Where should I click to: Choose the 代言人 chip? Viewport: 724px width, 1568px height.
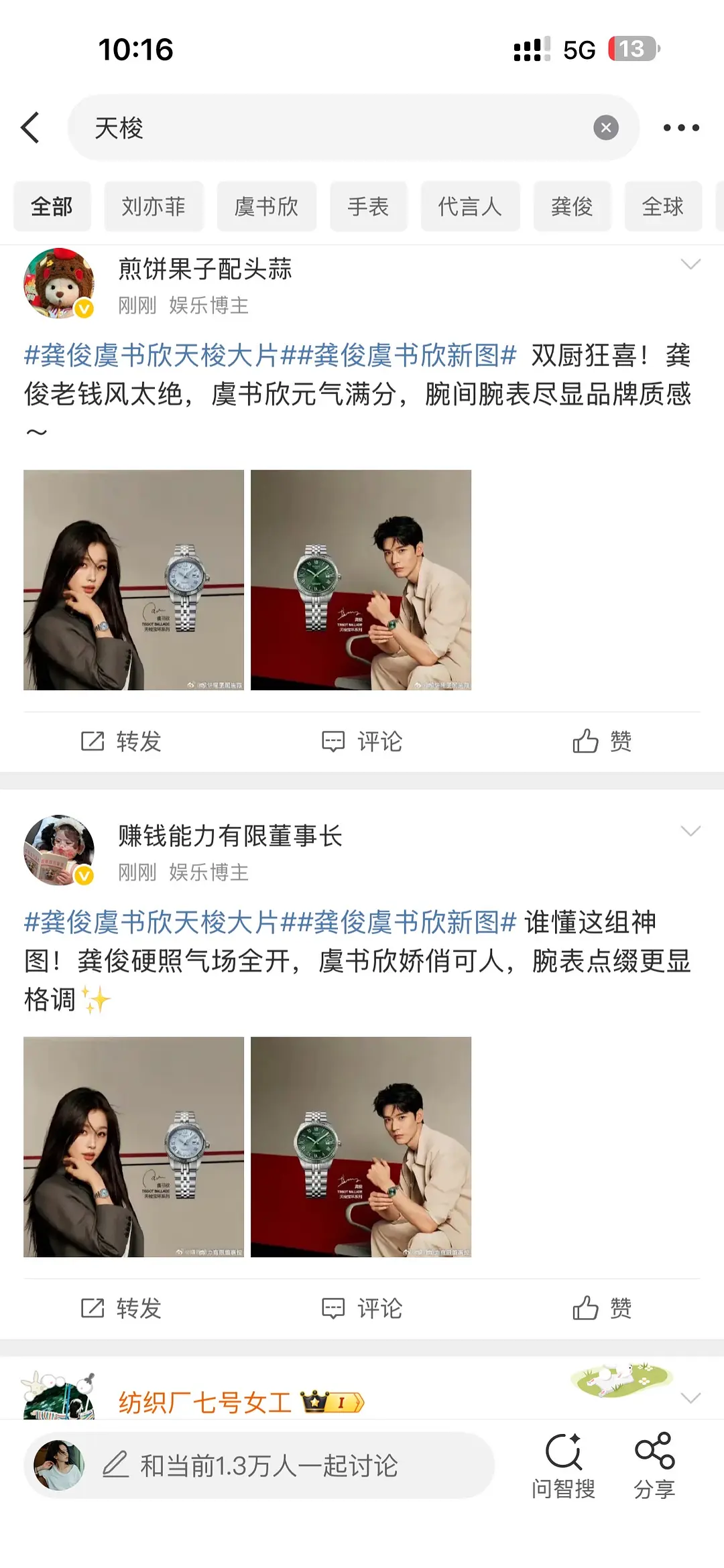tap(470, 206)
